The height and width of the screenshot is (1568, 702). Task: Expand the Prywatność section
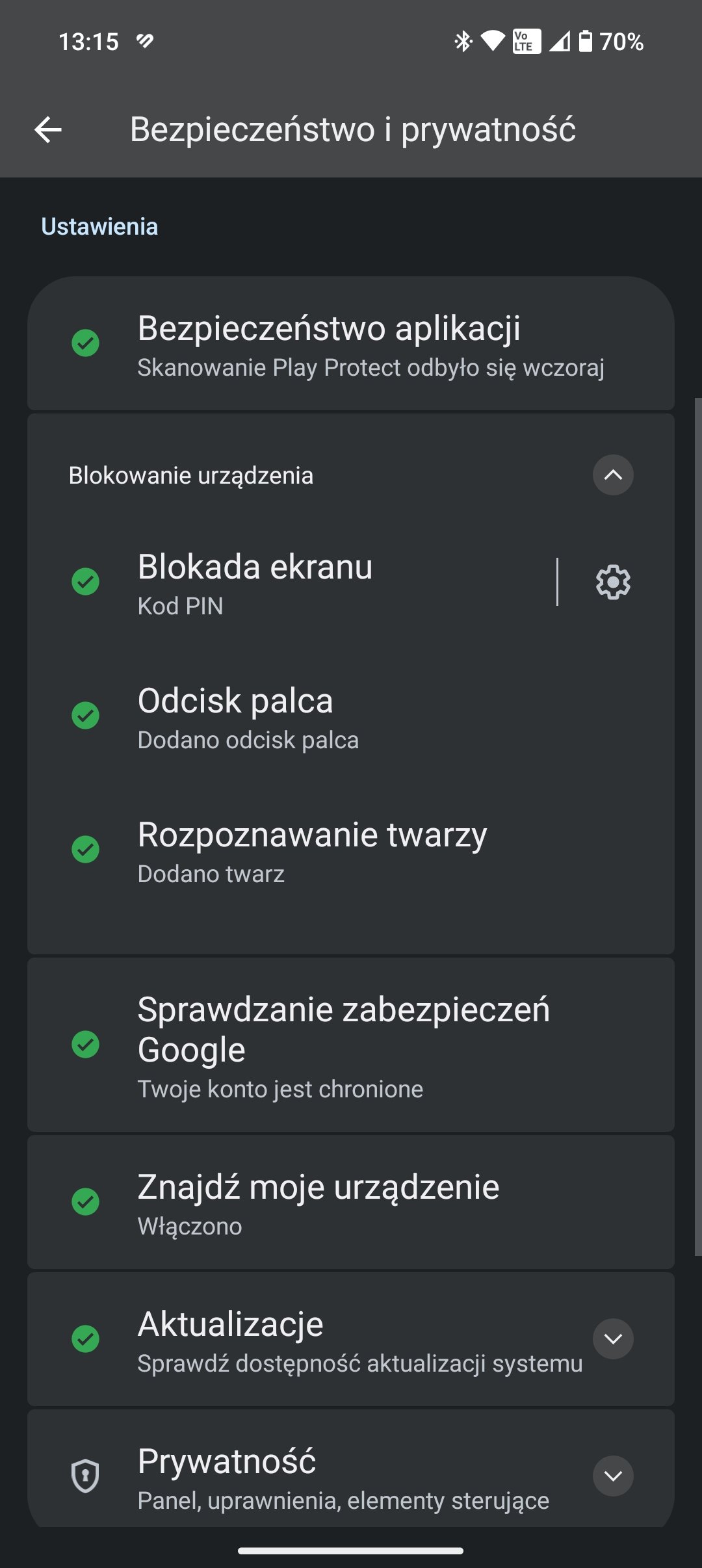tap(613, 1476)
